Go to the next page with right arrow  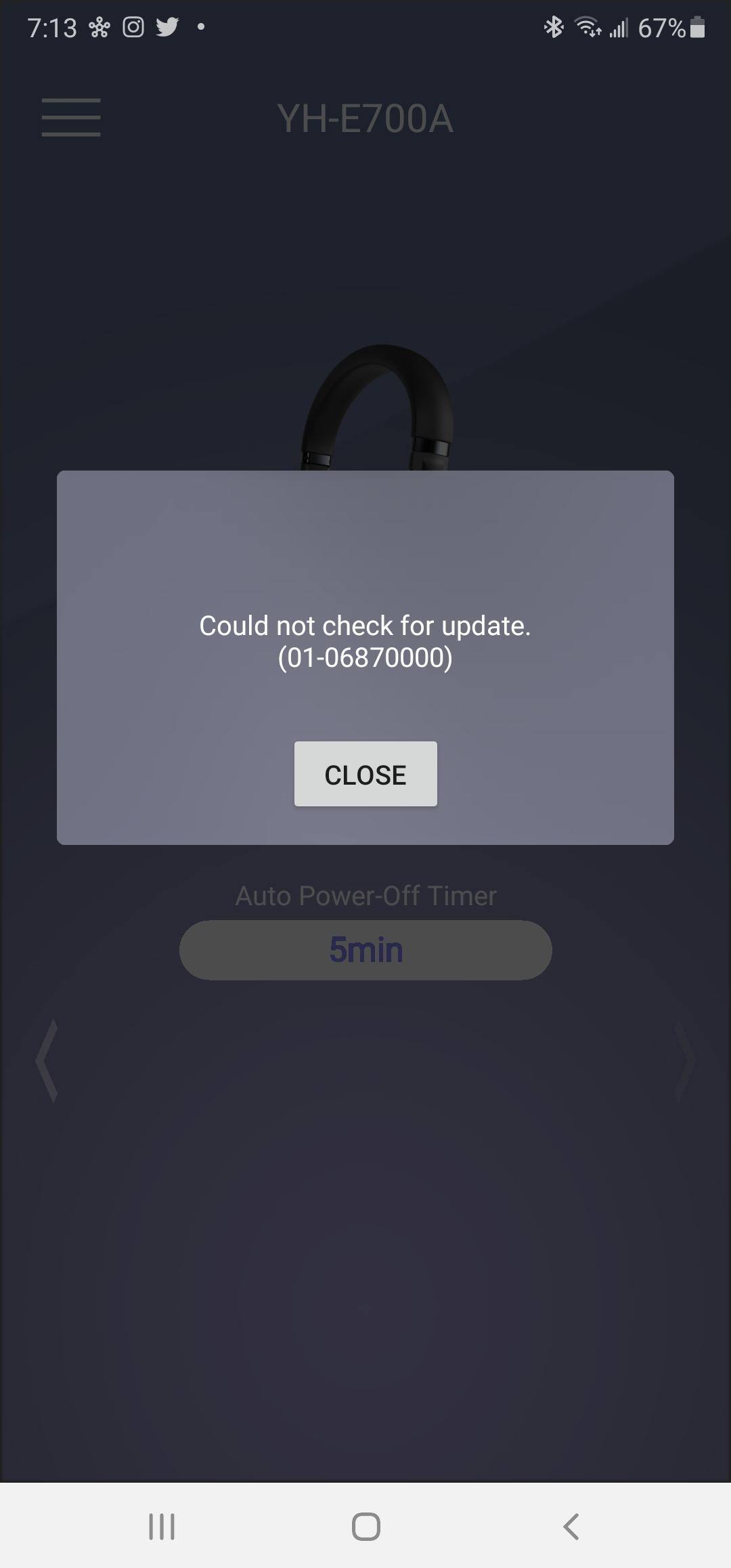[685, 1060]
